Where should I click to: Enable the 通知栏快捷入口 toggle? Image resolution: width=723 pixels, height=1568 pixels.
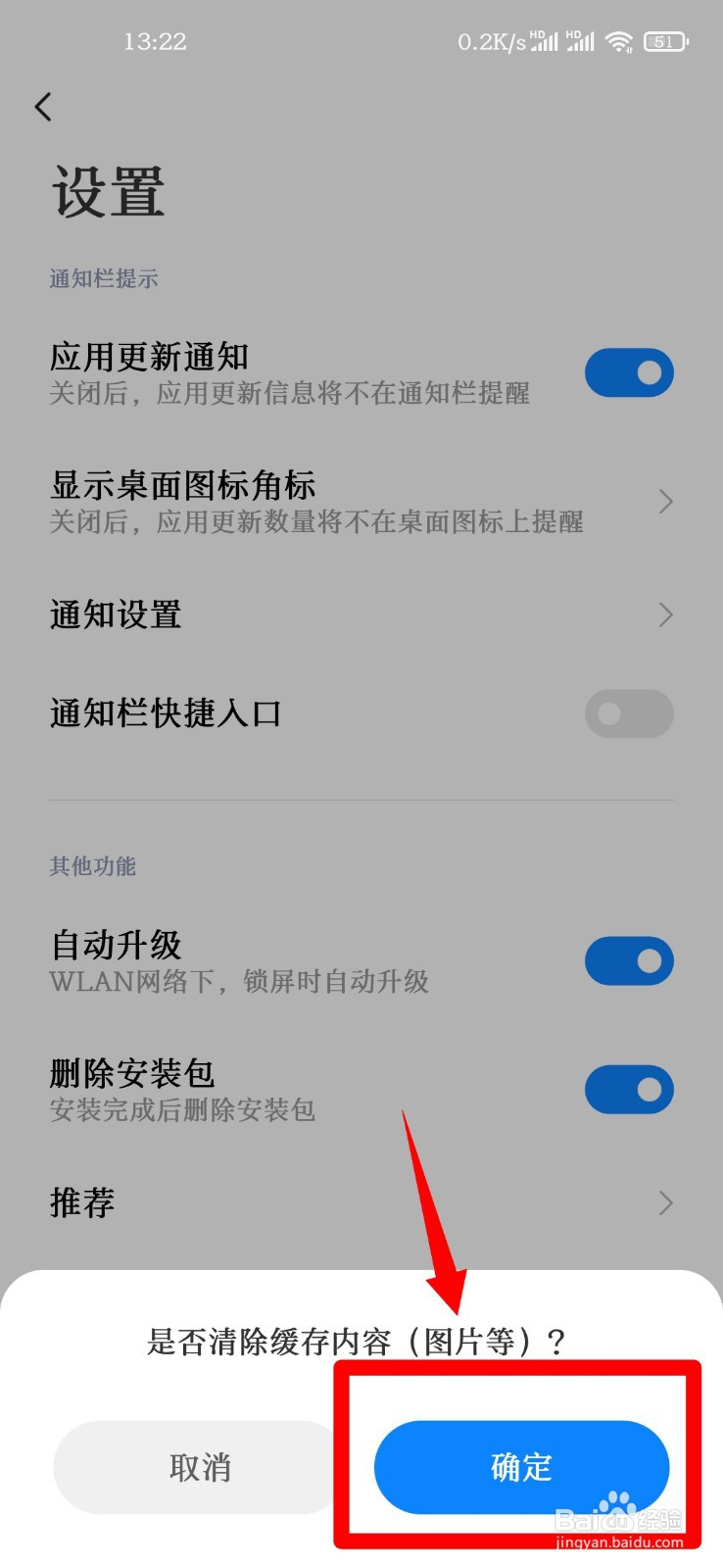click(x=629, y=714)
